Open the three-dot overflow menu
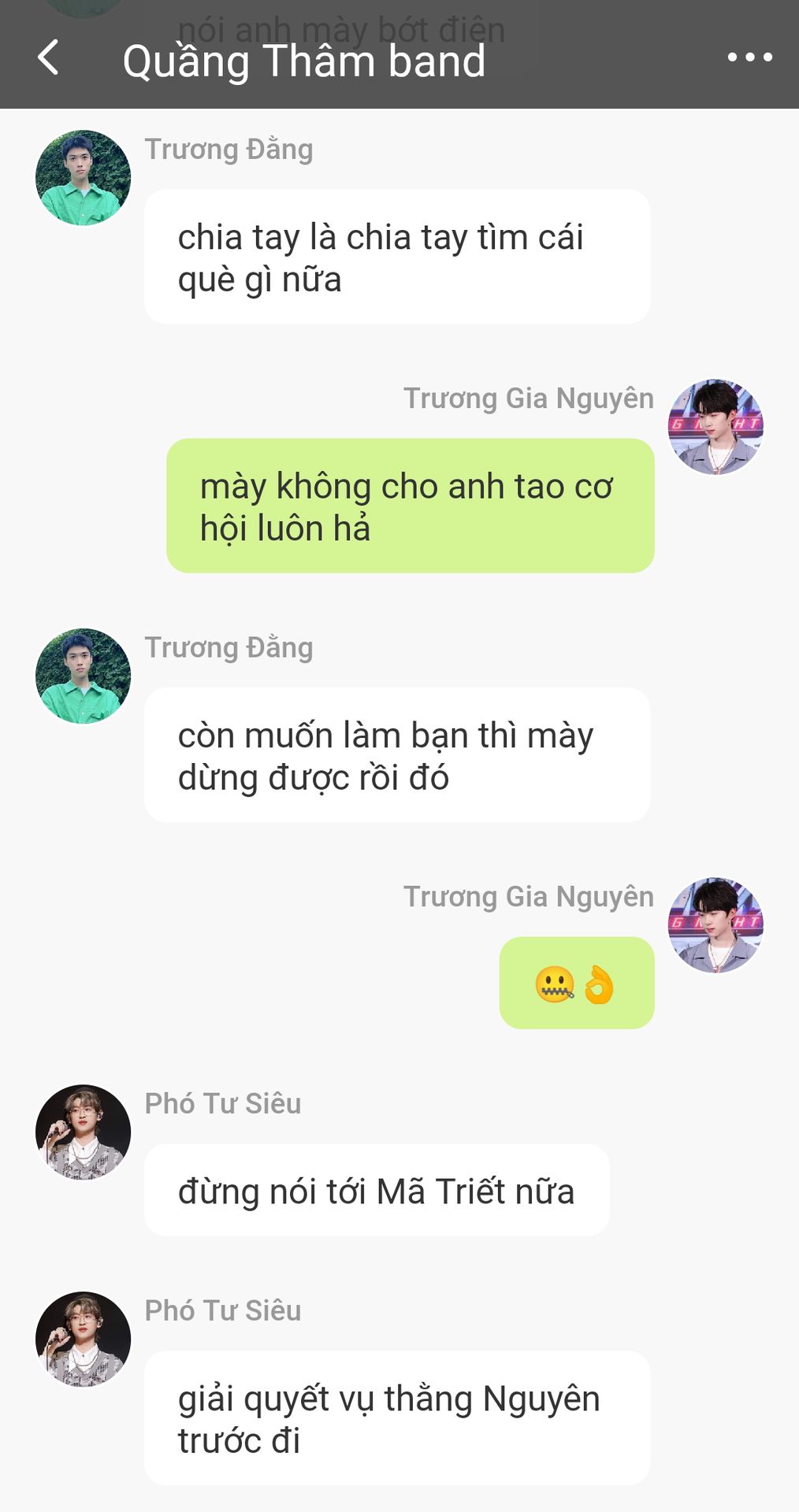 click(749, 57)
